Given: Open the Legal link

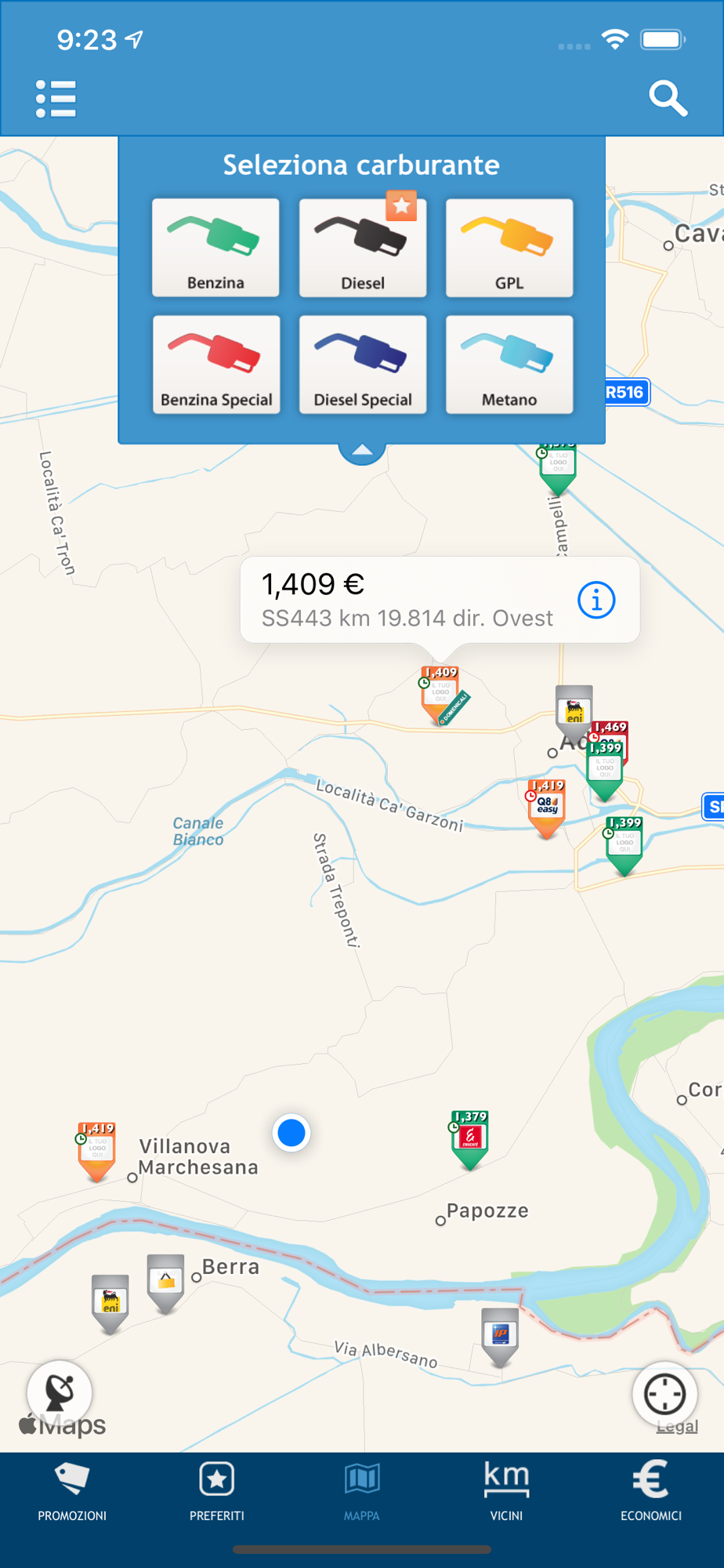Looking at the screenshot, I should point(677,1426).
